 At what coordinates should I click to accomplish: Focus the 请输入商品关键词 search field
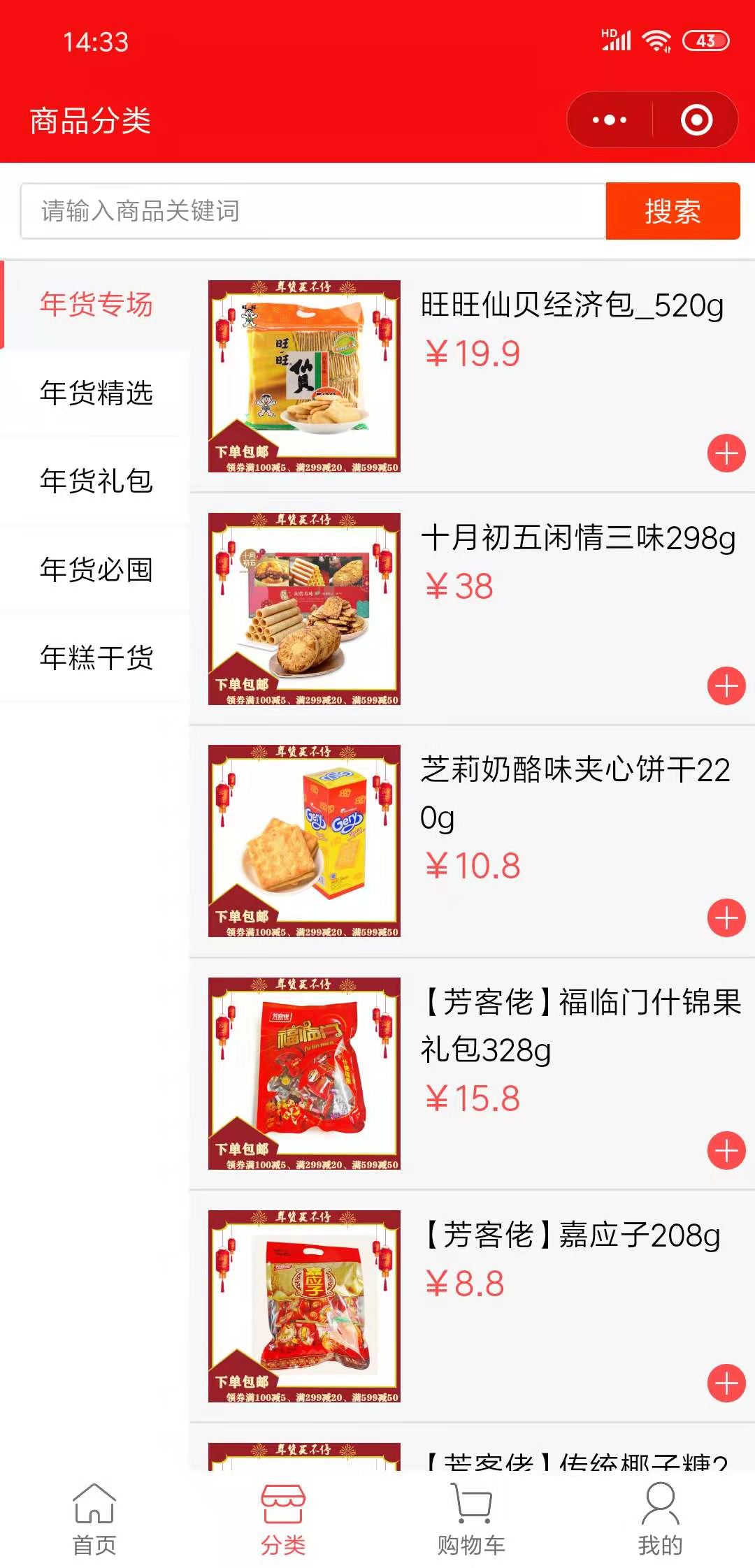pyautogui.click(x=313, y=211)
